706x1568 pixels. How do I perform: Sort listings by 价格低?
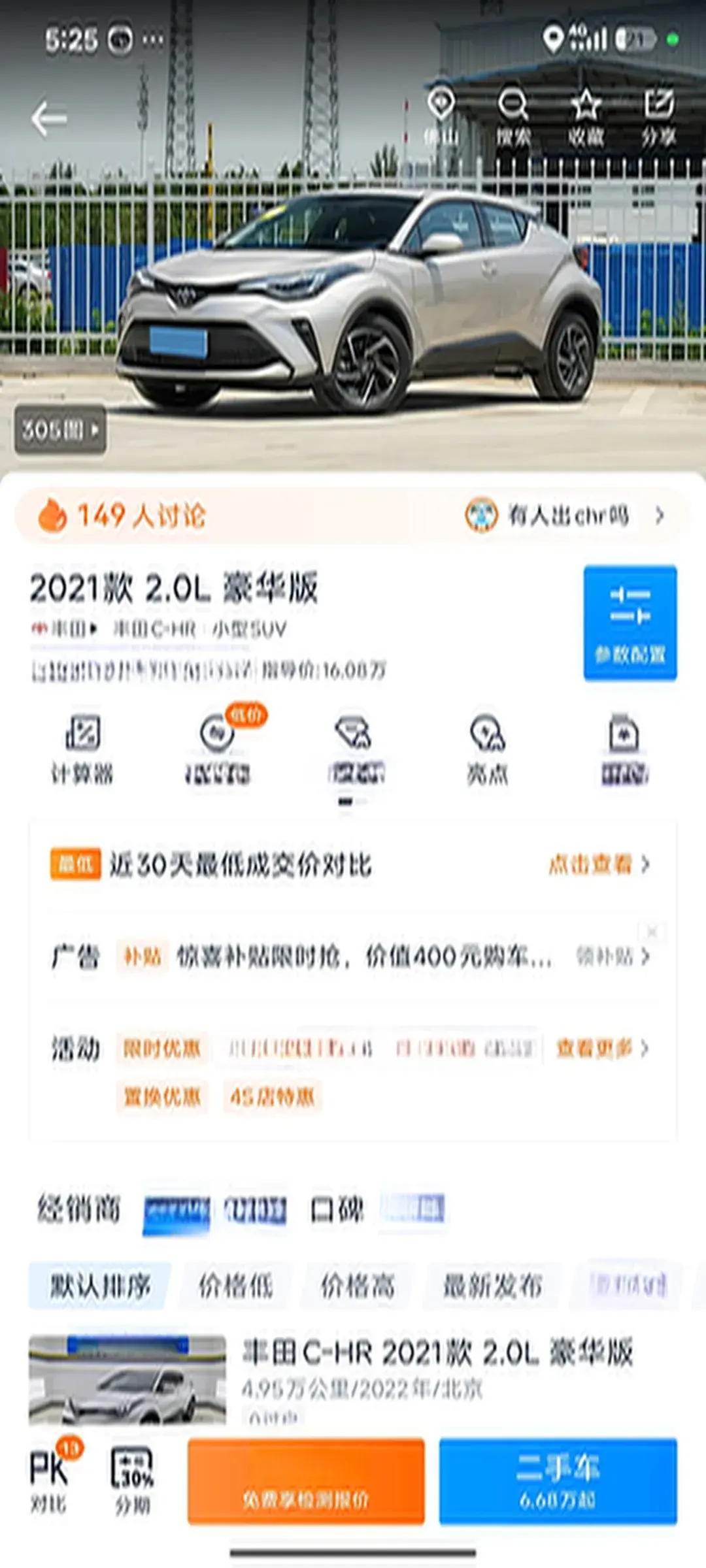click(x=235, y=1286)
